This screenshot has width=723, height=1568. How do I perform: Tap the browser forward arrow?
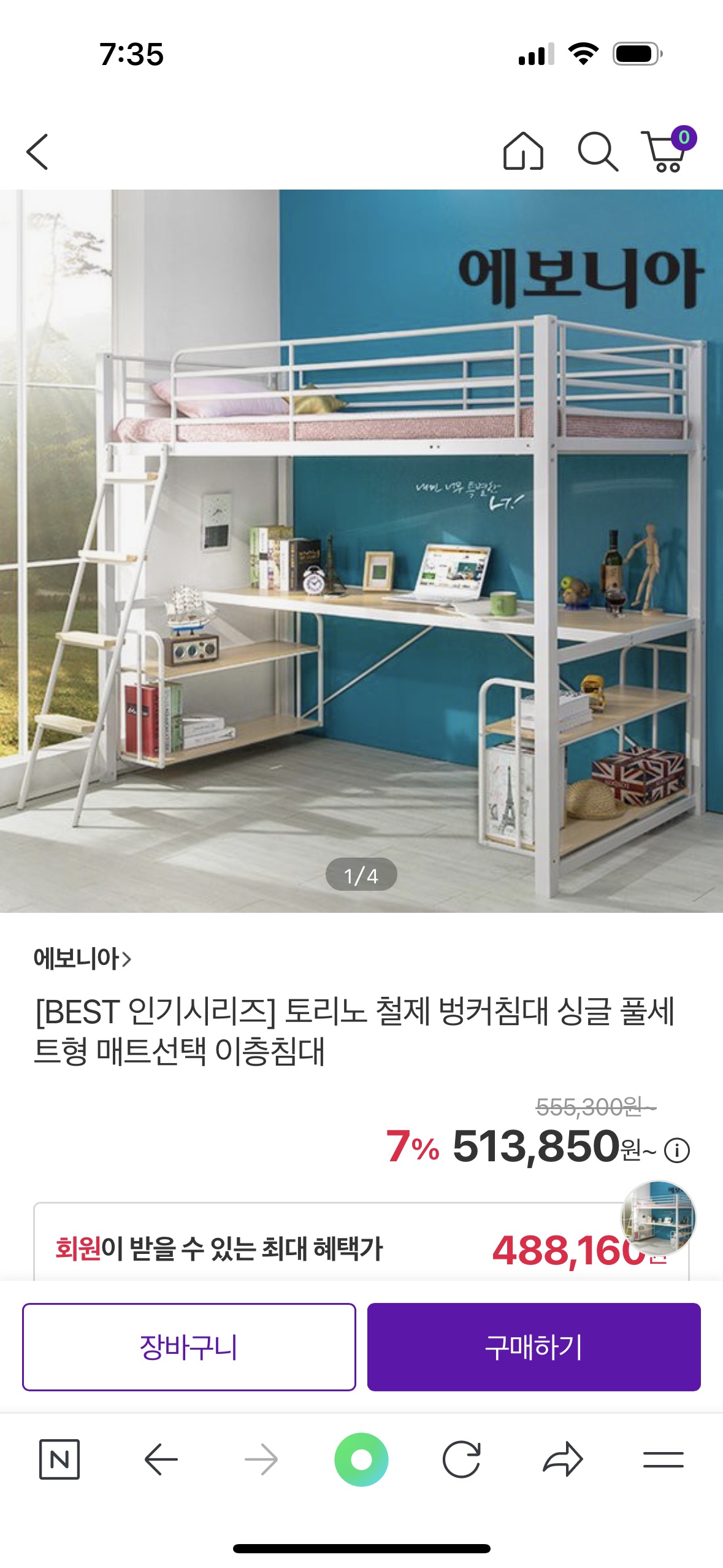(x=261, y=1459)
